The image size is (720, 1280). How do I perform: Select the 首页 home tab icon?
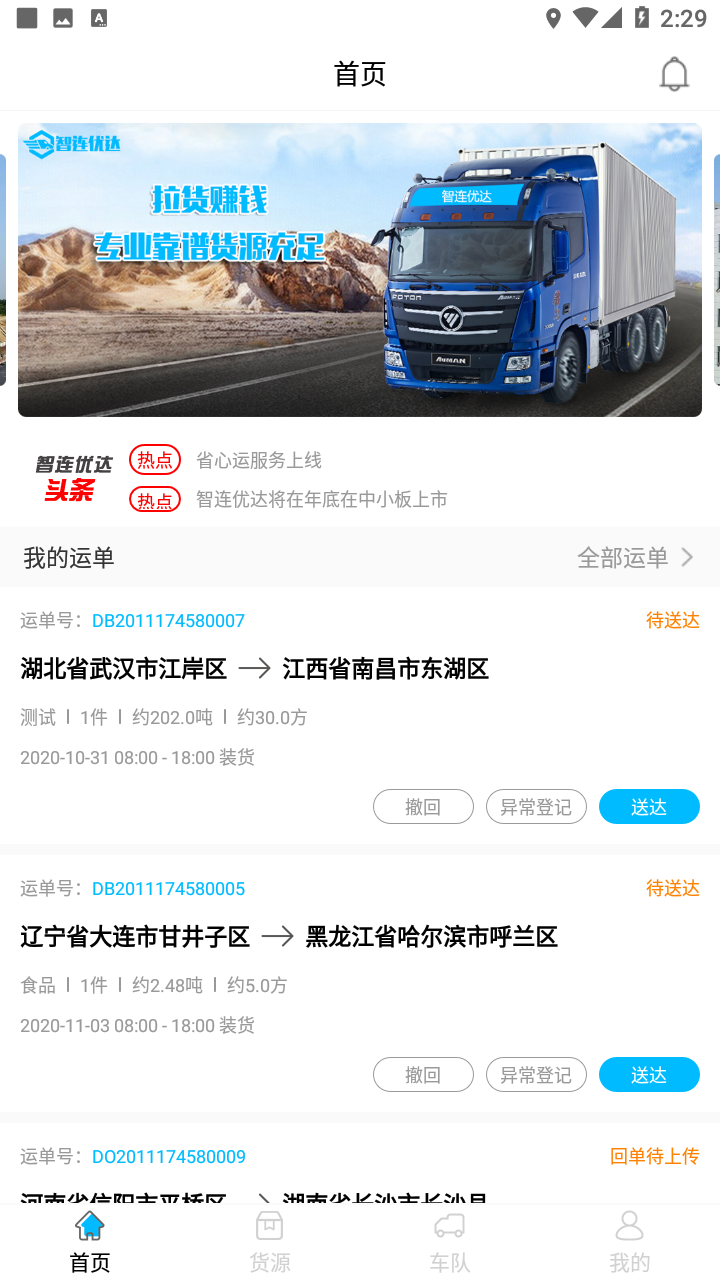coord(89,1224)
